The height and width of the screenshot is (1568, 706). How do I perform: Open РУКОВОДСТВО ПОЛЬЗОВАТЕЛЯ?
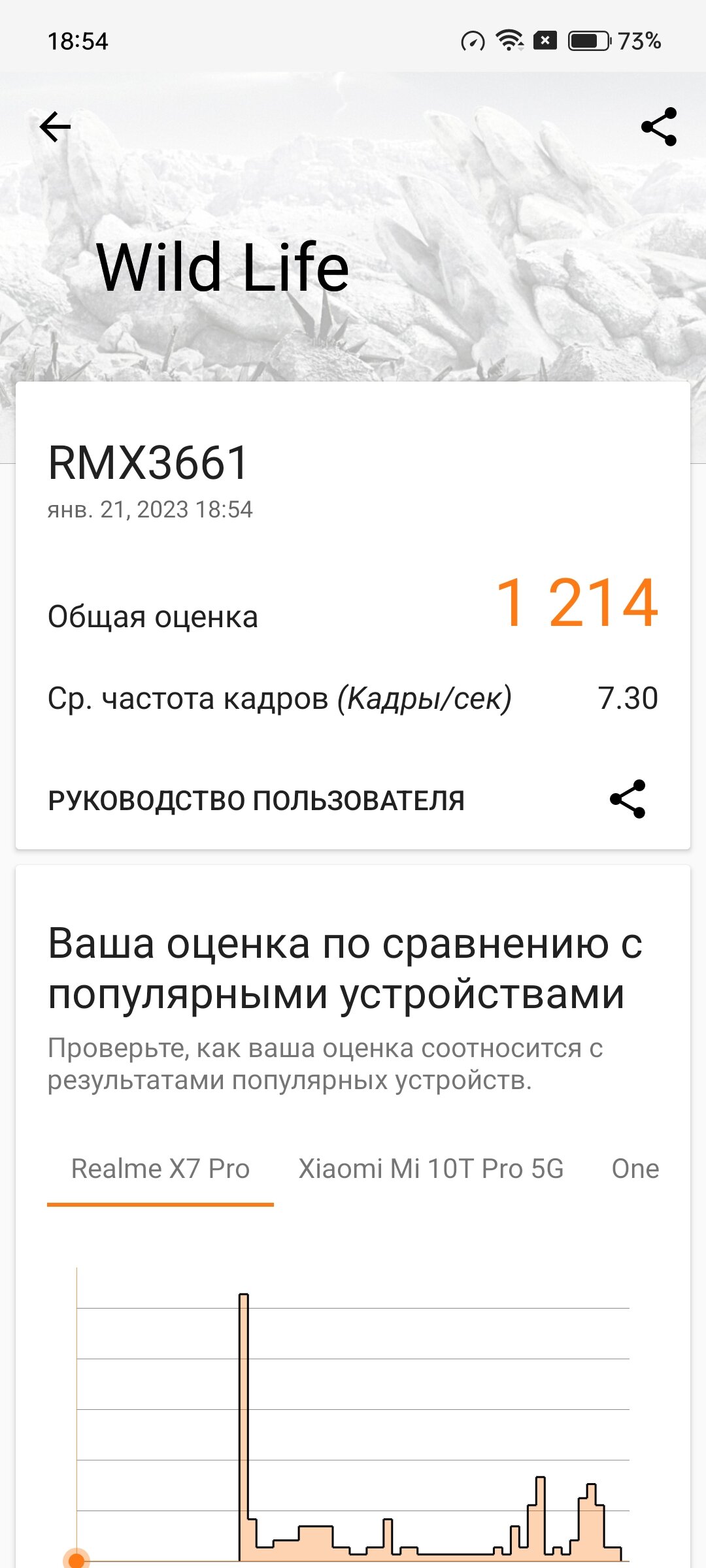pos(256,800)
